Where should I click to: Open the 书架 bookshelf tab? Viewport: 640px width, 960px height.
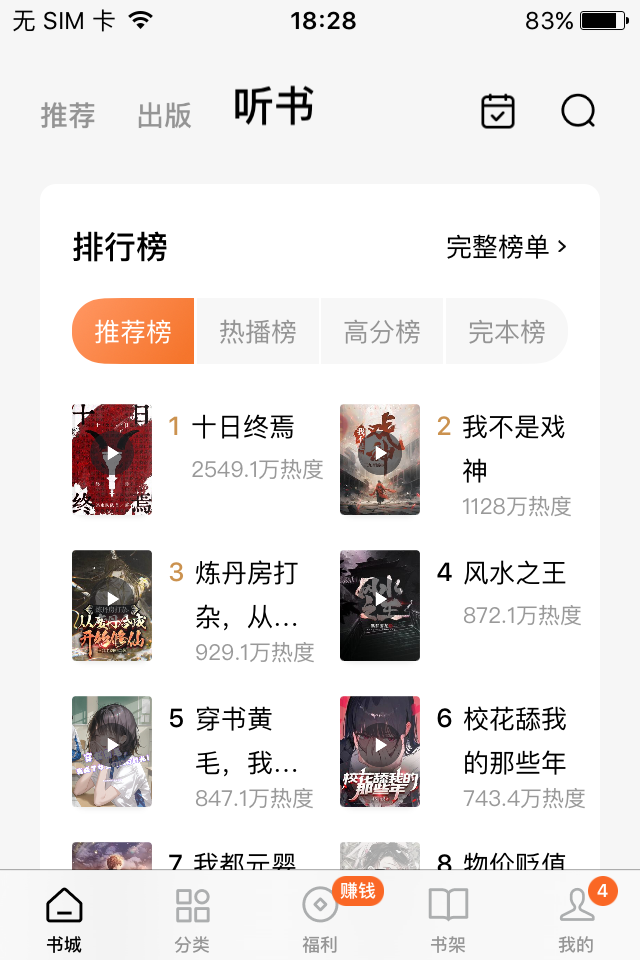point(448,920)
